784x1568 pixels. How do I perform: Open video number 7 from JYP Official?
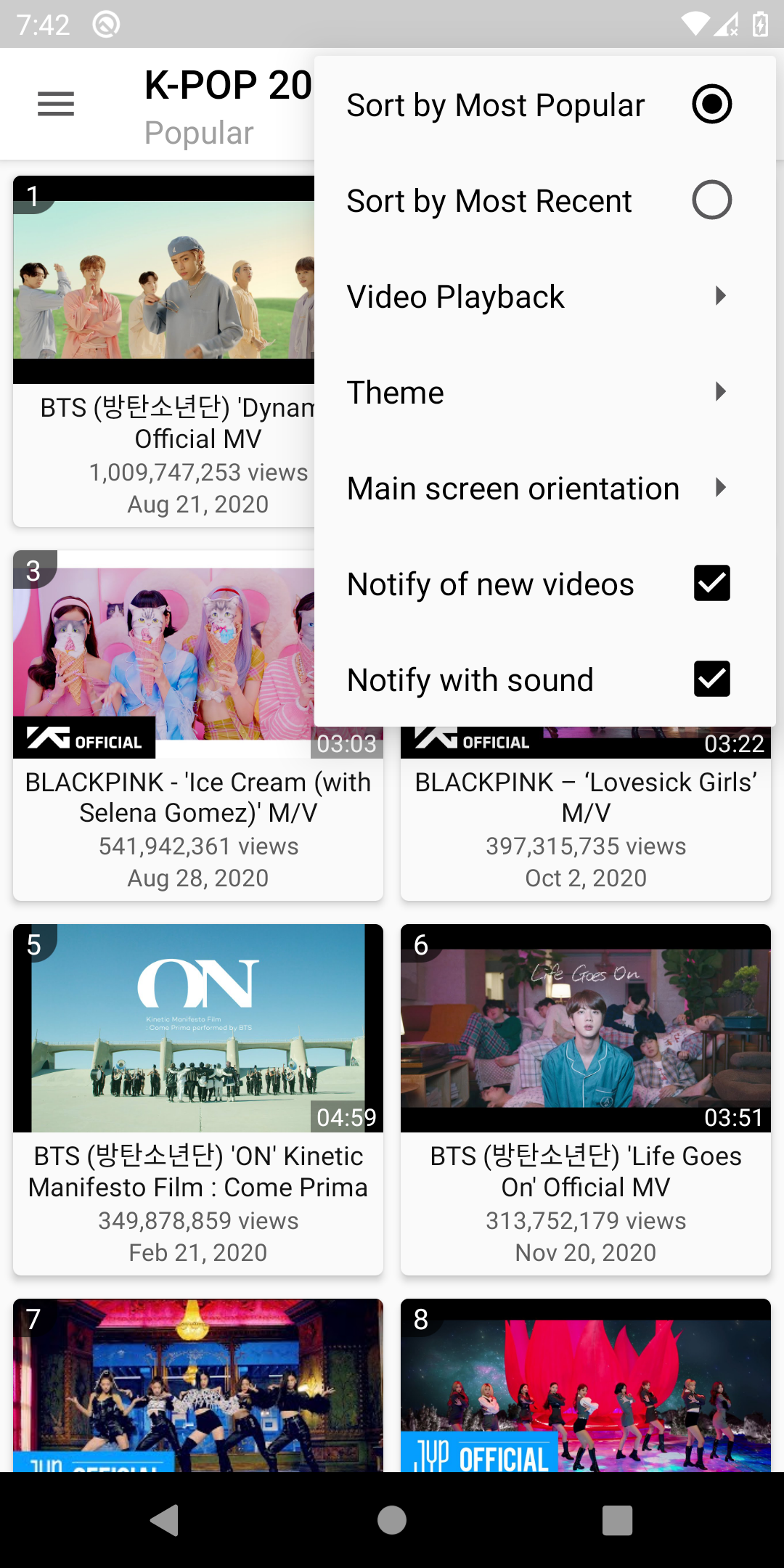coord(197,1387)
